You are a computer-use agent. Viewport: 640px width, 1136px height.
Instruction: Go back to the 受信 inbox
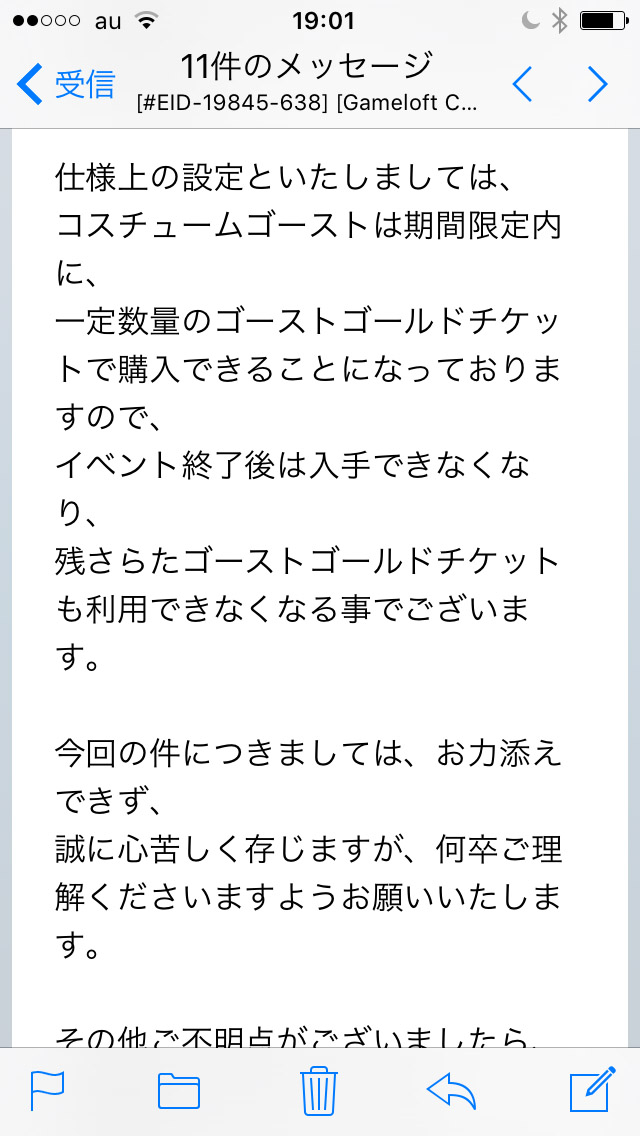pyautogui.click(x=66, y=84)
